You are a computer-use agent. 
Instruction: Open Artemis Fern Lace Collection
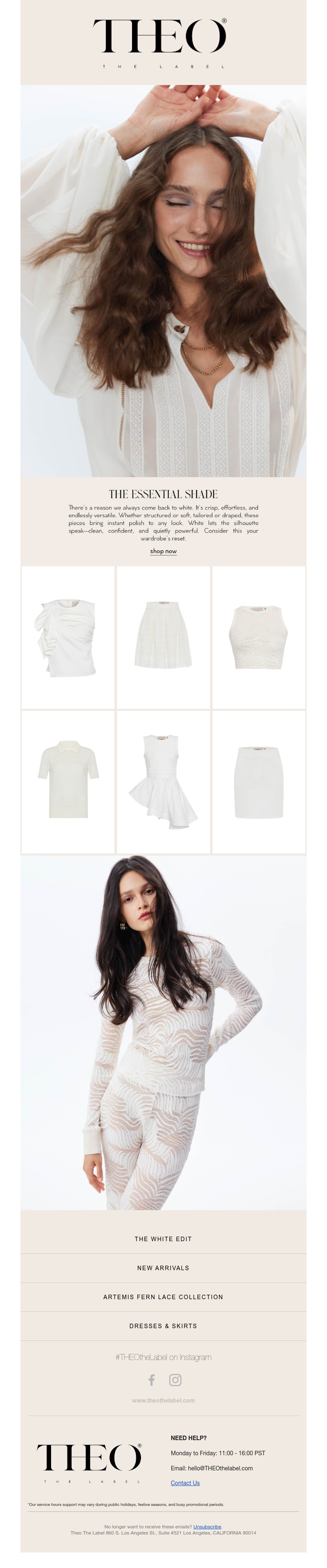[163, 1297]
